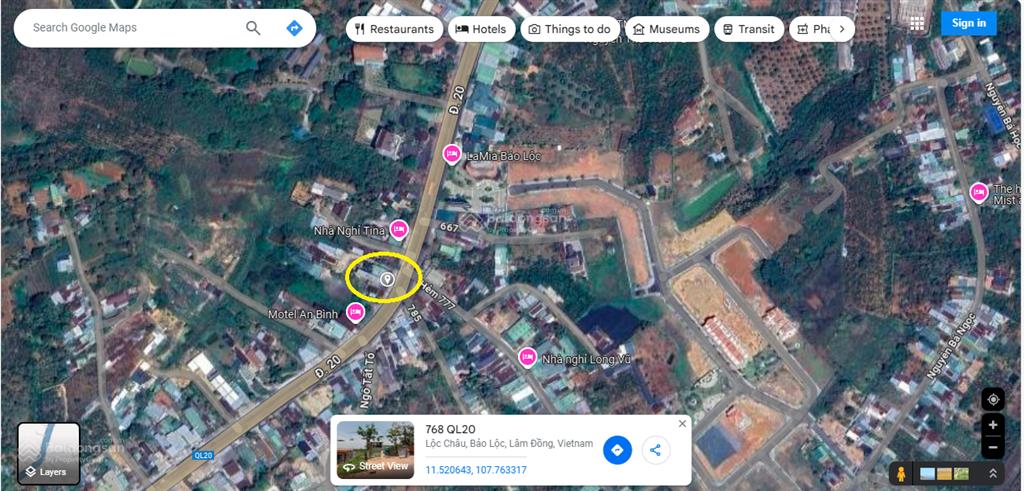Select the Hotels chip

(481, 29)
